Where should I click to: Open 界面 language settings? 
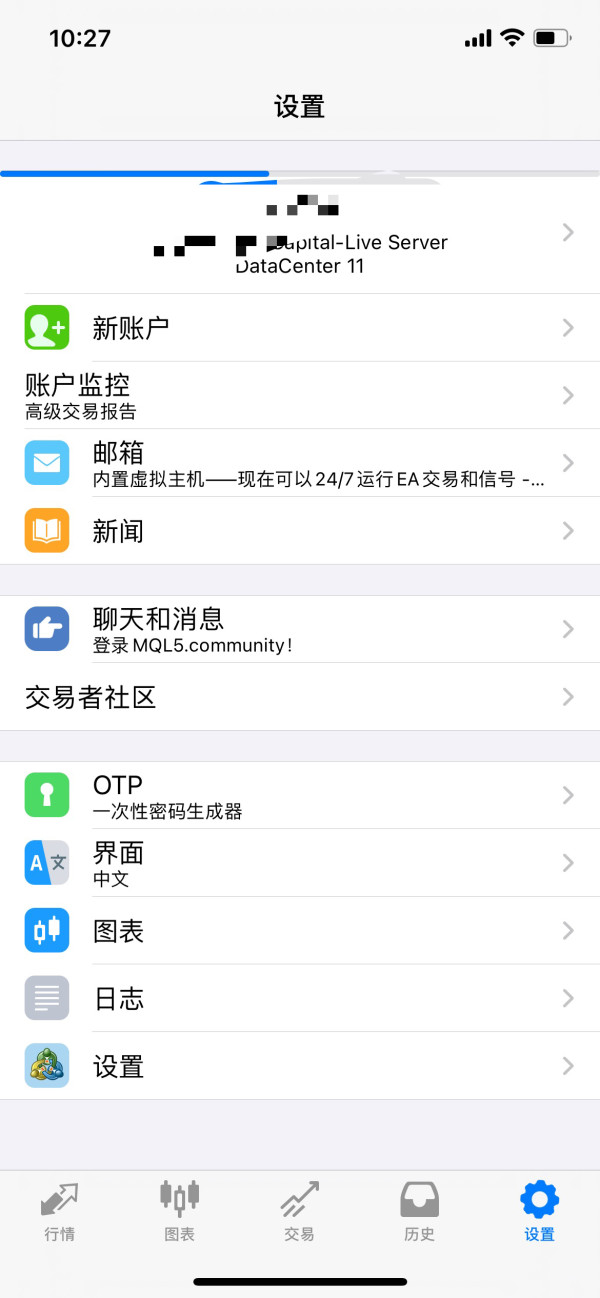pyautogui.click(x=300, y=863)
